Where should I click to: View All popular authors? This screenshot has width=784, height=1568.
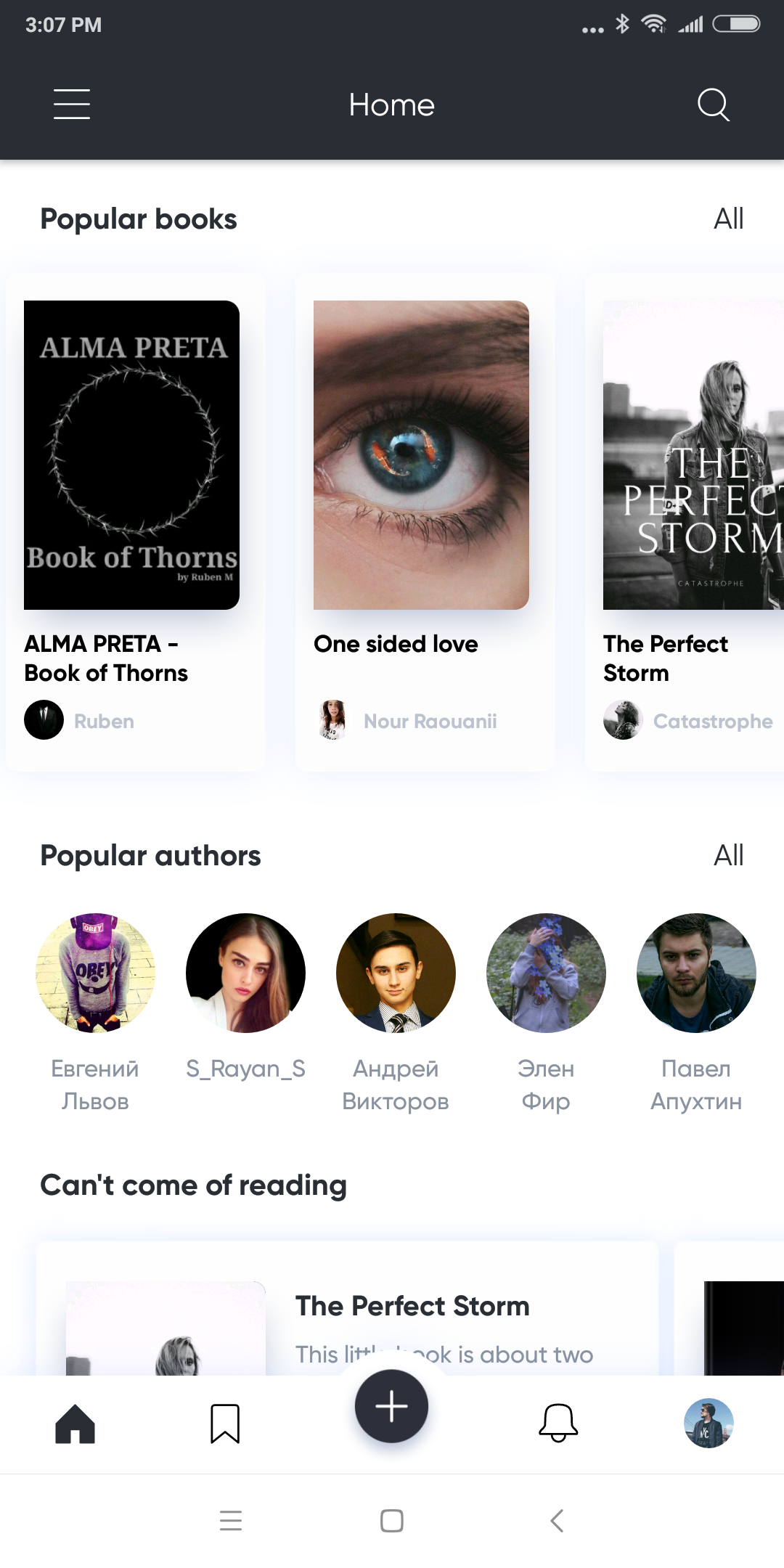pos(729,855)
